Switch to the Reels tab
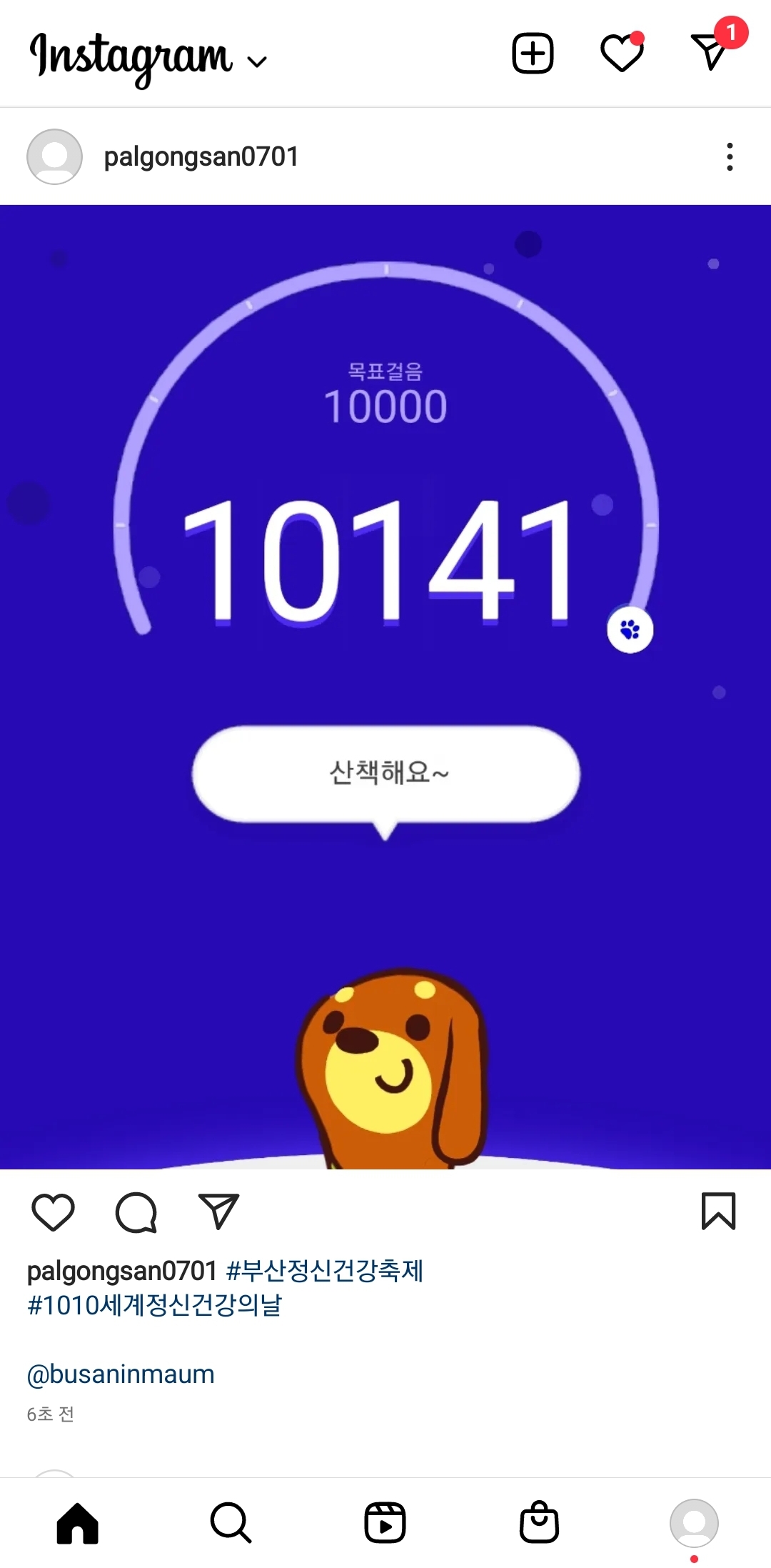The height and width of the screenshot is (1568, 771). click(x=385, y=1523)
